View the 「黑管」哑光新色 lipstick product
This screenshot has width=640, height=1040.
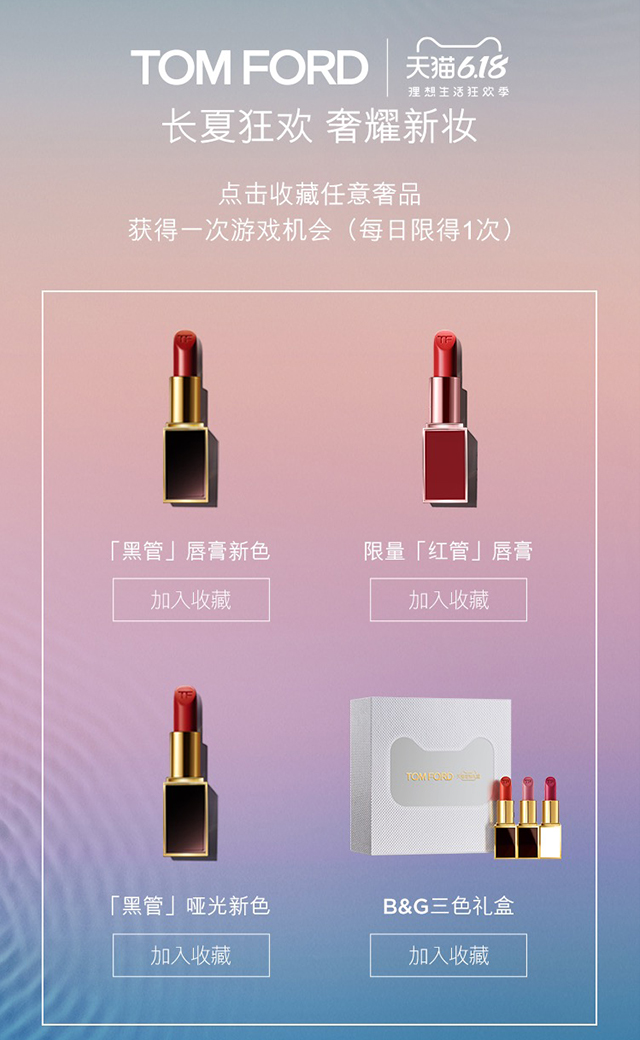(x=187, y=772)
